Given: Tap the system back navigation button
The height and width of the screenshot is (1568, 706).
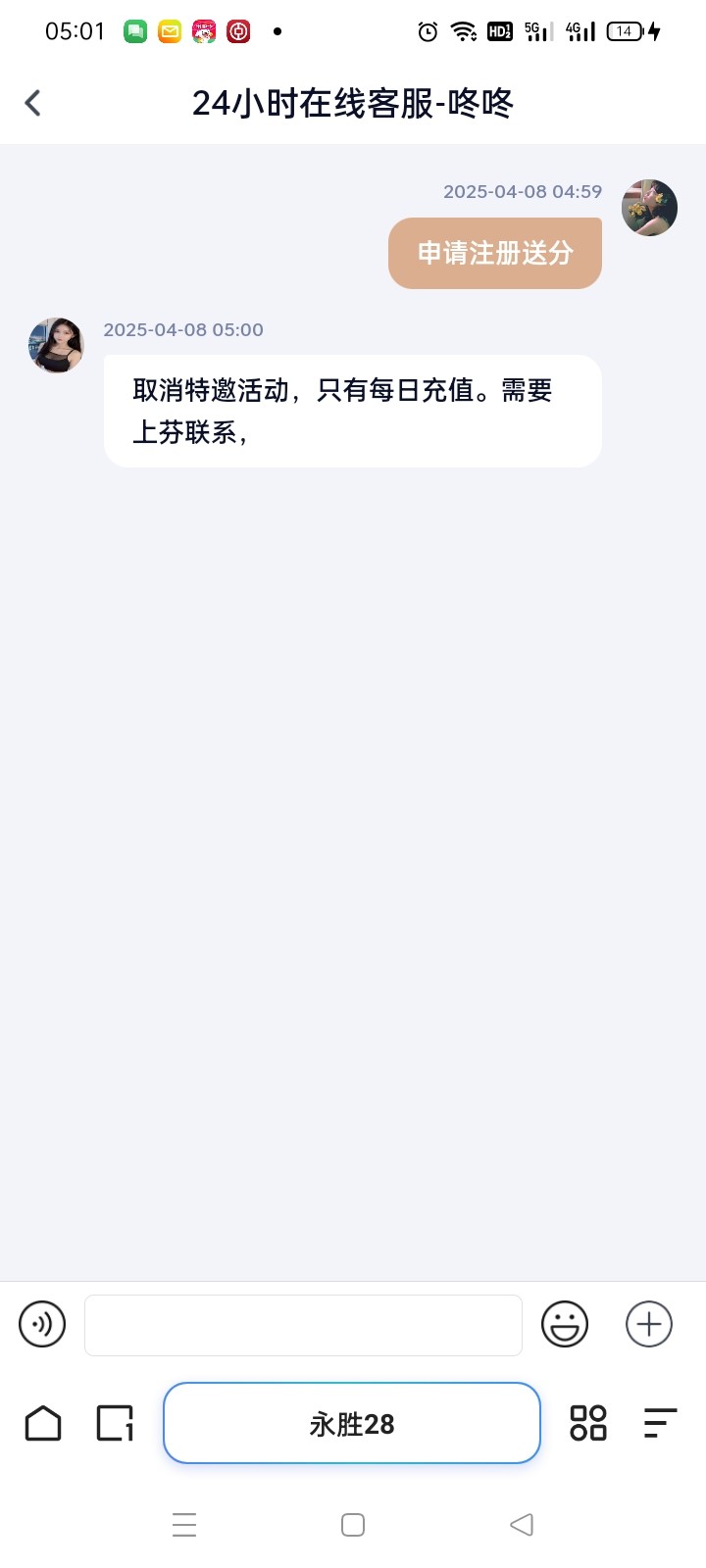Looking at the screenshot, I should 522,1525.
